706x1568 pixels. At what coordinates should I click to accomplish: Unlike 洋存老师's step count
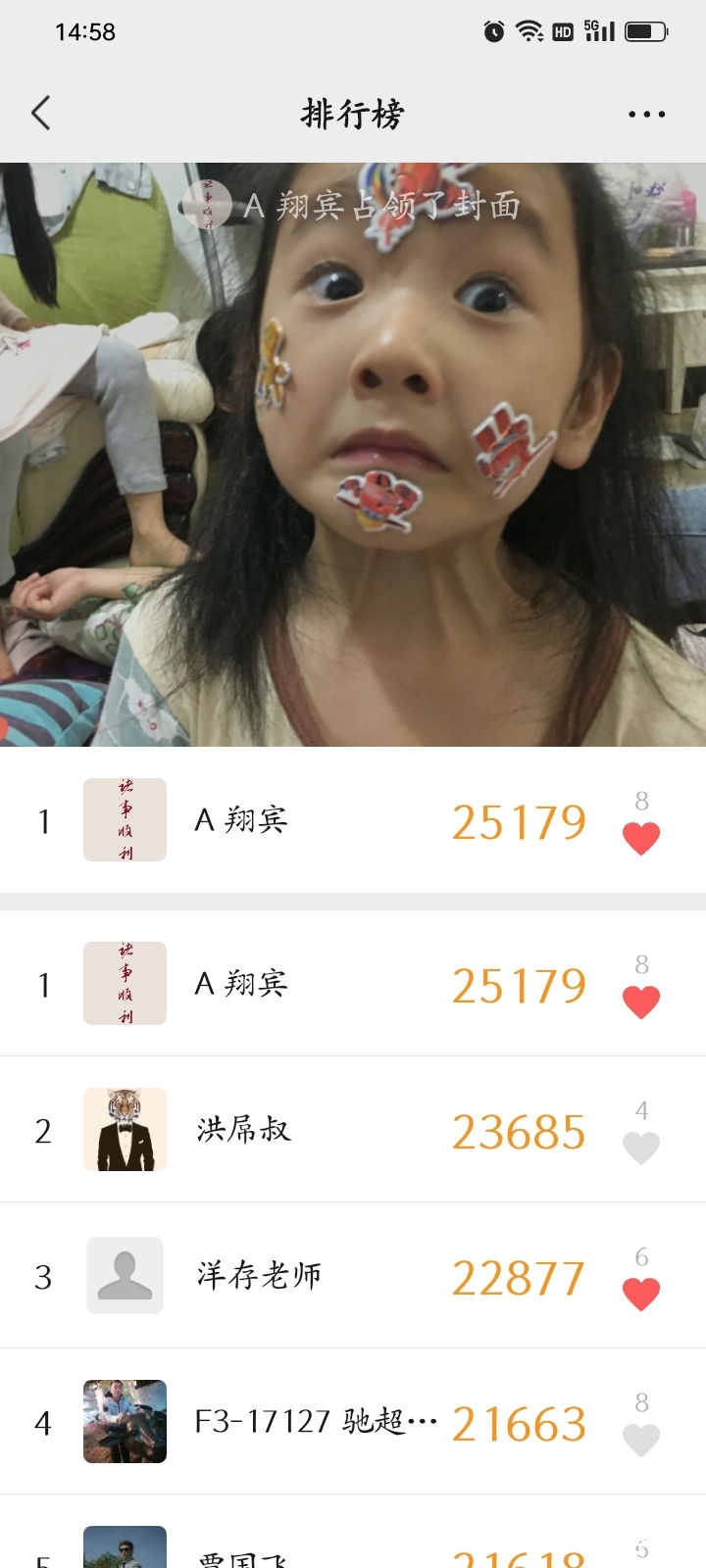coord(641,1294)
